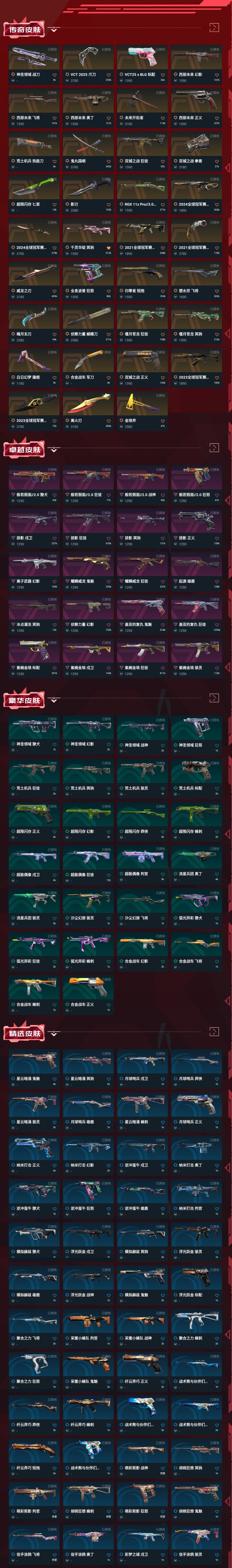Open the VCT25 x BLG 标配 card
Screen dimensions: 232x1568
click(142, 62)
